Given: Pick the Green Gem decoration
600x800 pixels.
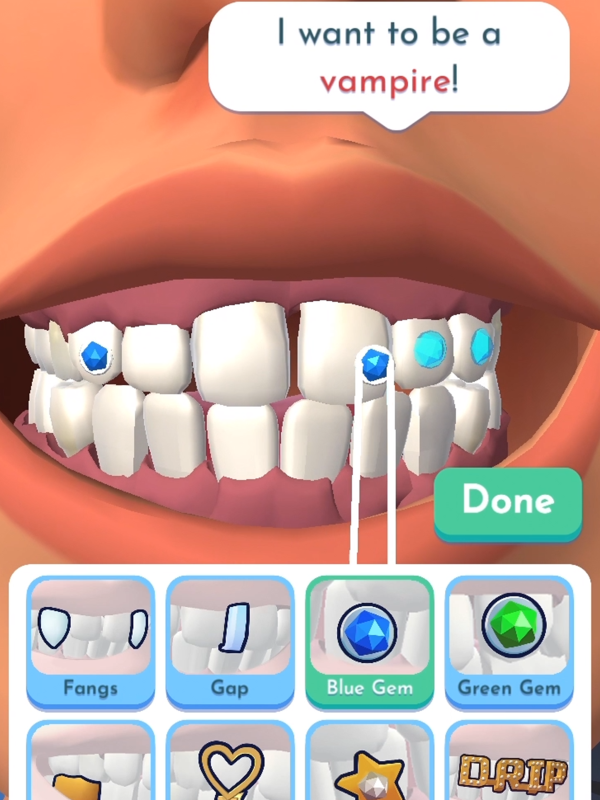Looking at the screenshot, I should coord(507,640).
